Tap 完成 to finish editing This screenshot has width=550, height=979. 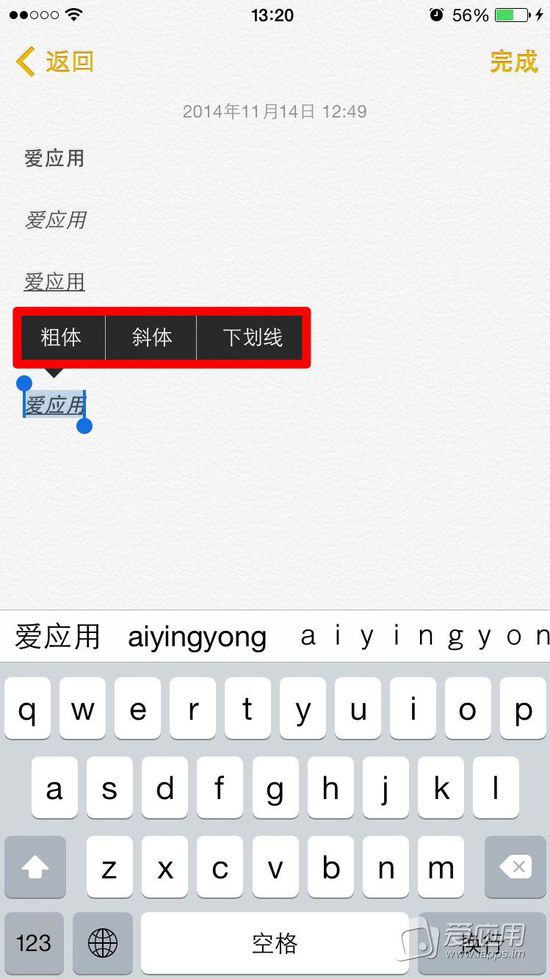pos(513,62)
